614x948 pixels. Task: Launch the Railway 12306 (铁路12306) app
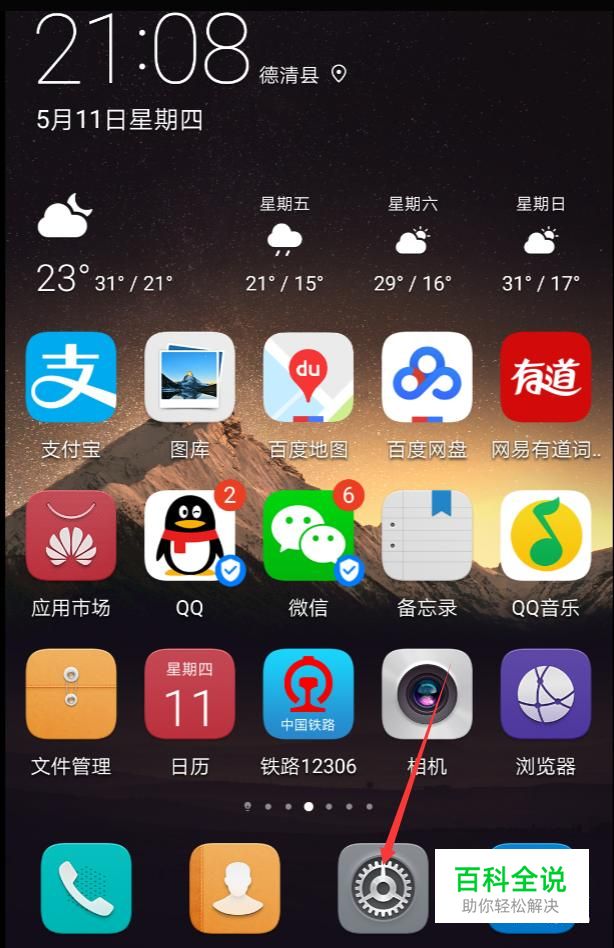308,694
